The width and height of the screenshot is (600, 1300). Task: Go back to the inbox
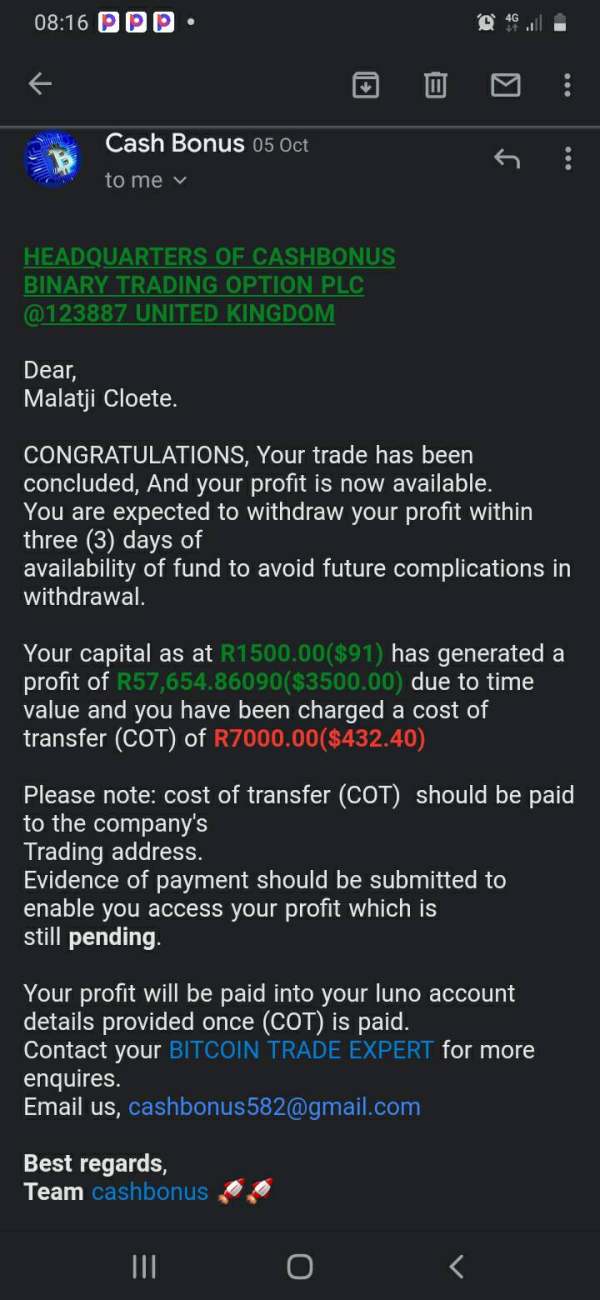coord(40,85)
